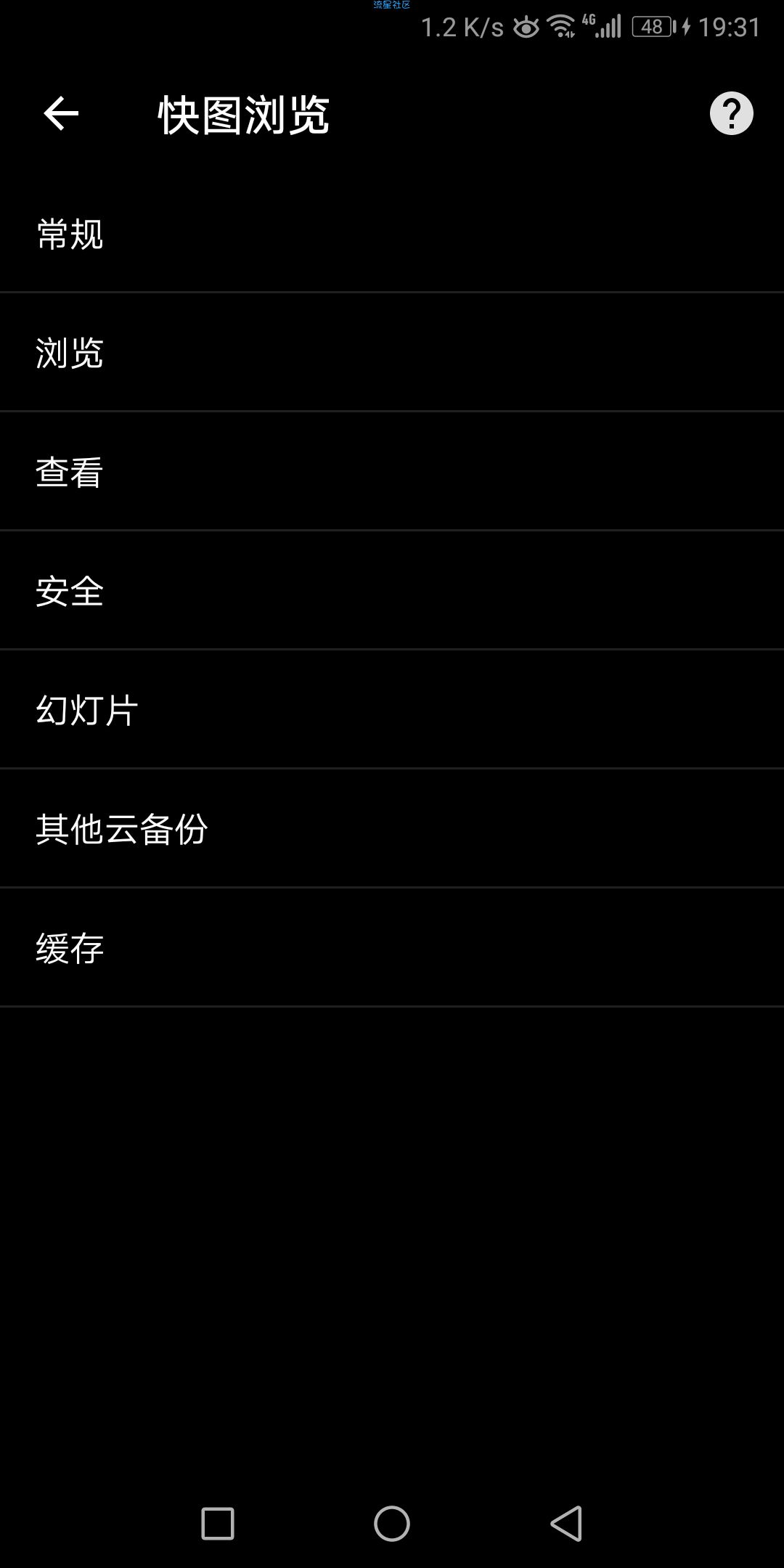Open the help question mark icon

731,114
